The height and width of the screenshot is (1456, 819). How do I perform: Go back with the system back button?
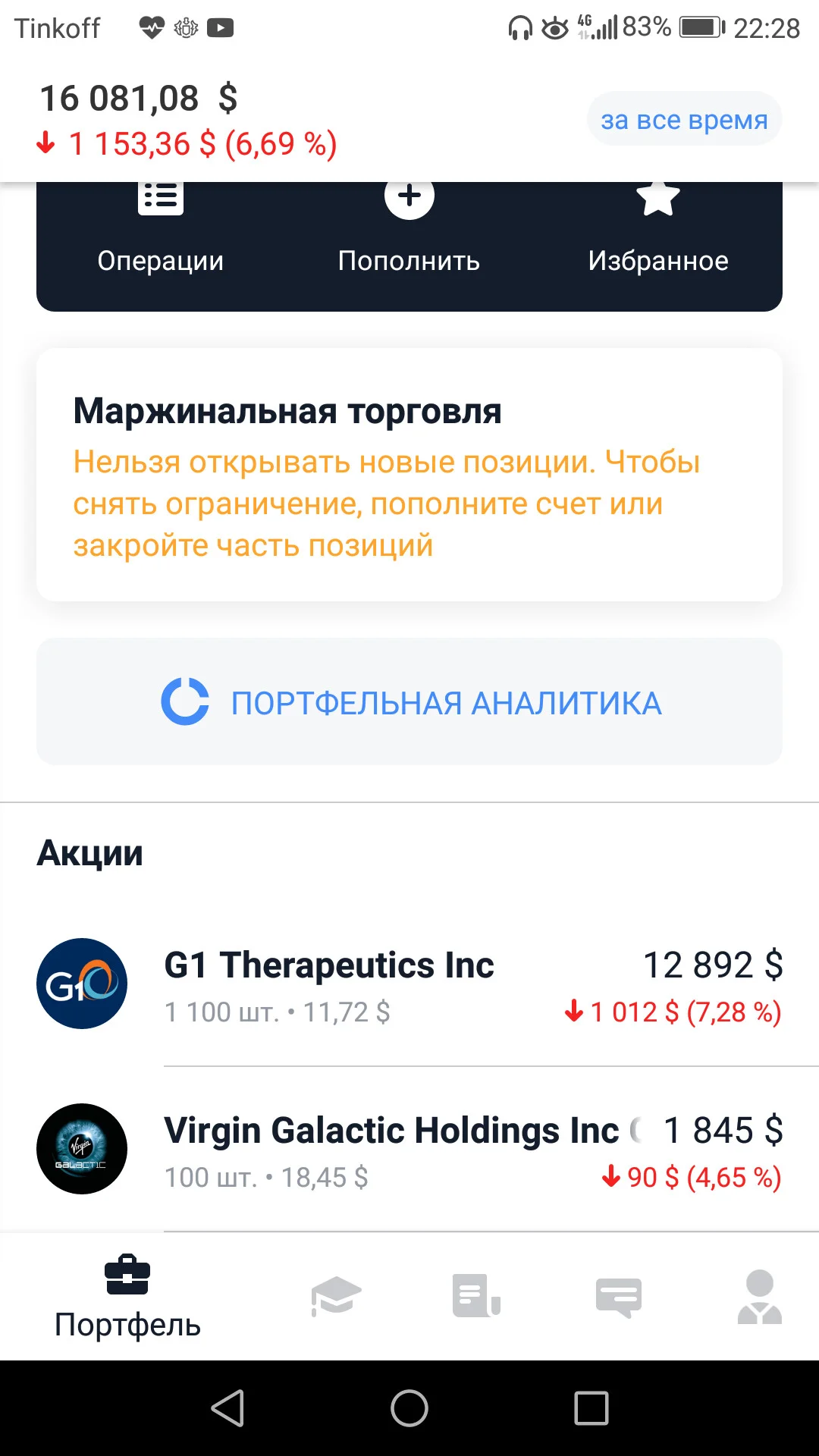(227, 1408)
